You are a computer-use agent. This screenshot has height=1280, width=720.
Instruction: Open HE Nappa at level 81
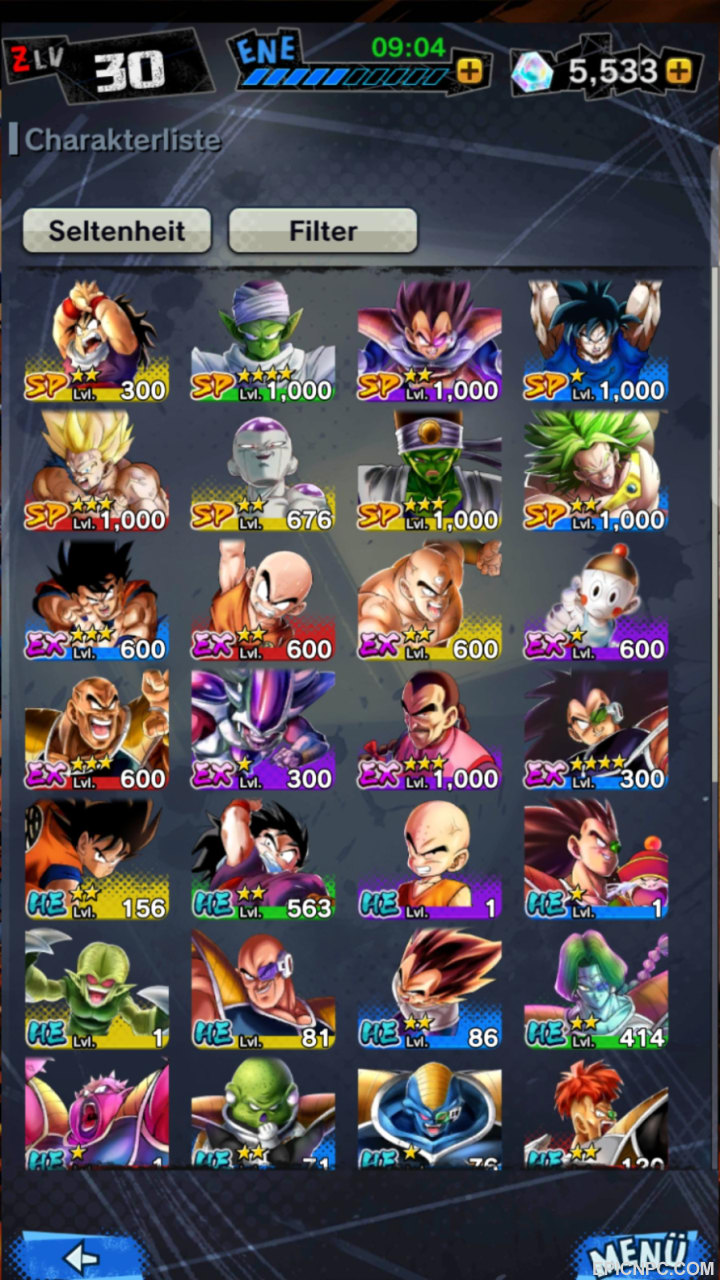tap(263, 988)
